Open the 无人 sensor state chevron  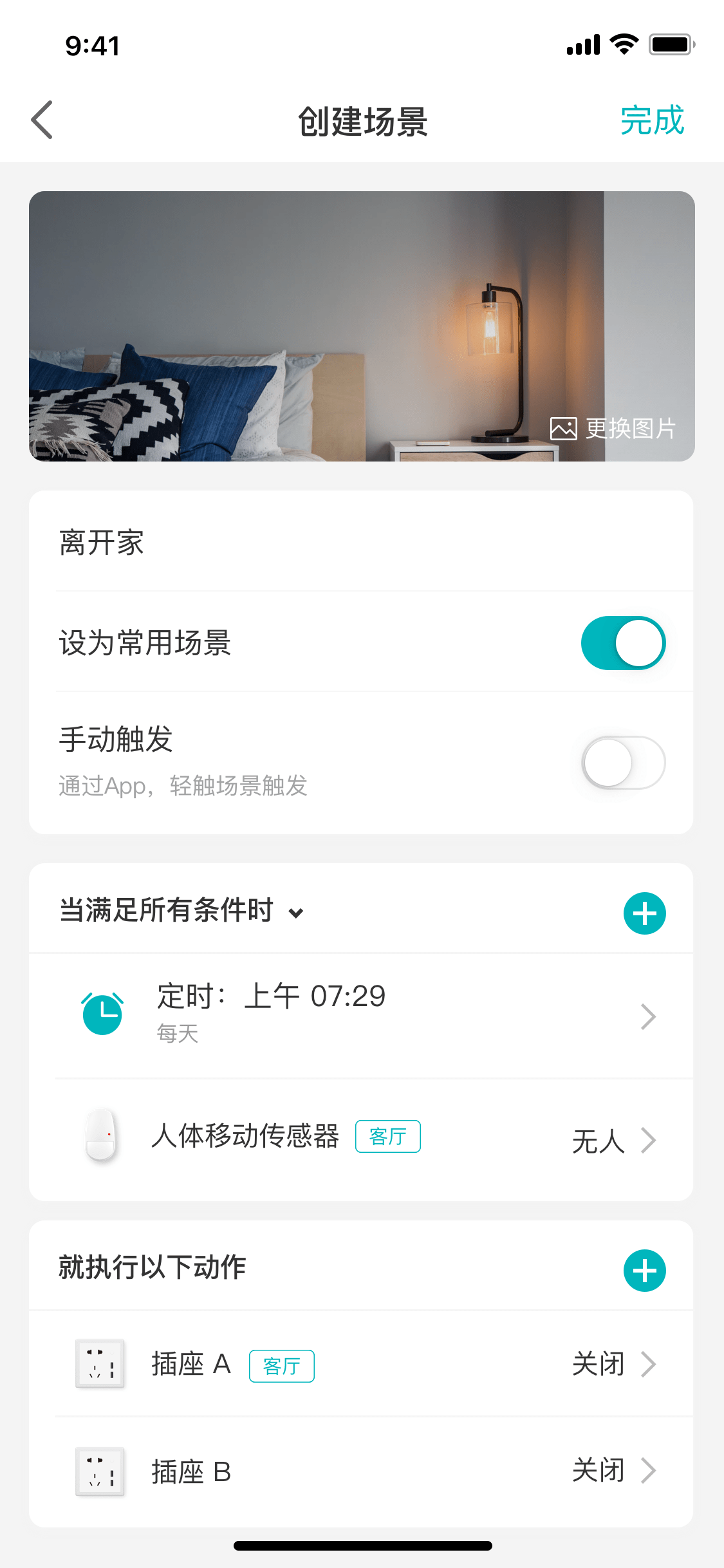[647, 1139]
